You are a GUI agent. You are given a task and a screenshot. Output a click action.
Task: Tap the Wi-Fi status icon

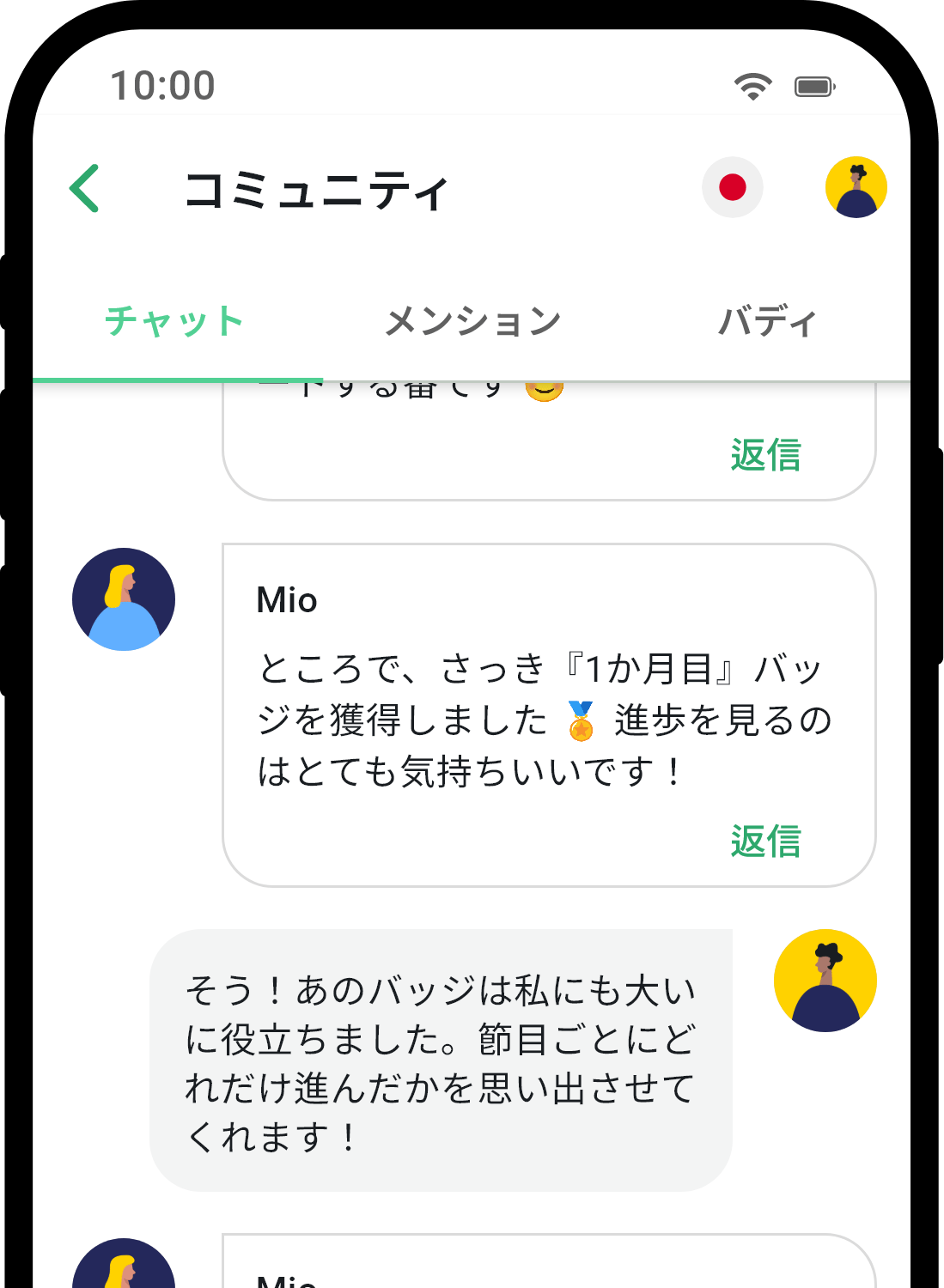pyautogui.click(x=751, y=86)
